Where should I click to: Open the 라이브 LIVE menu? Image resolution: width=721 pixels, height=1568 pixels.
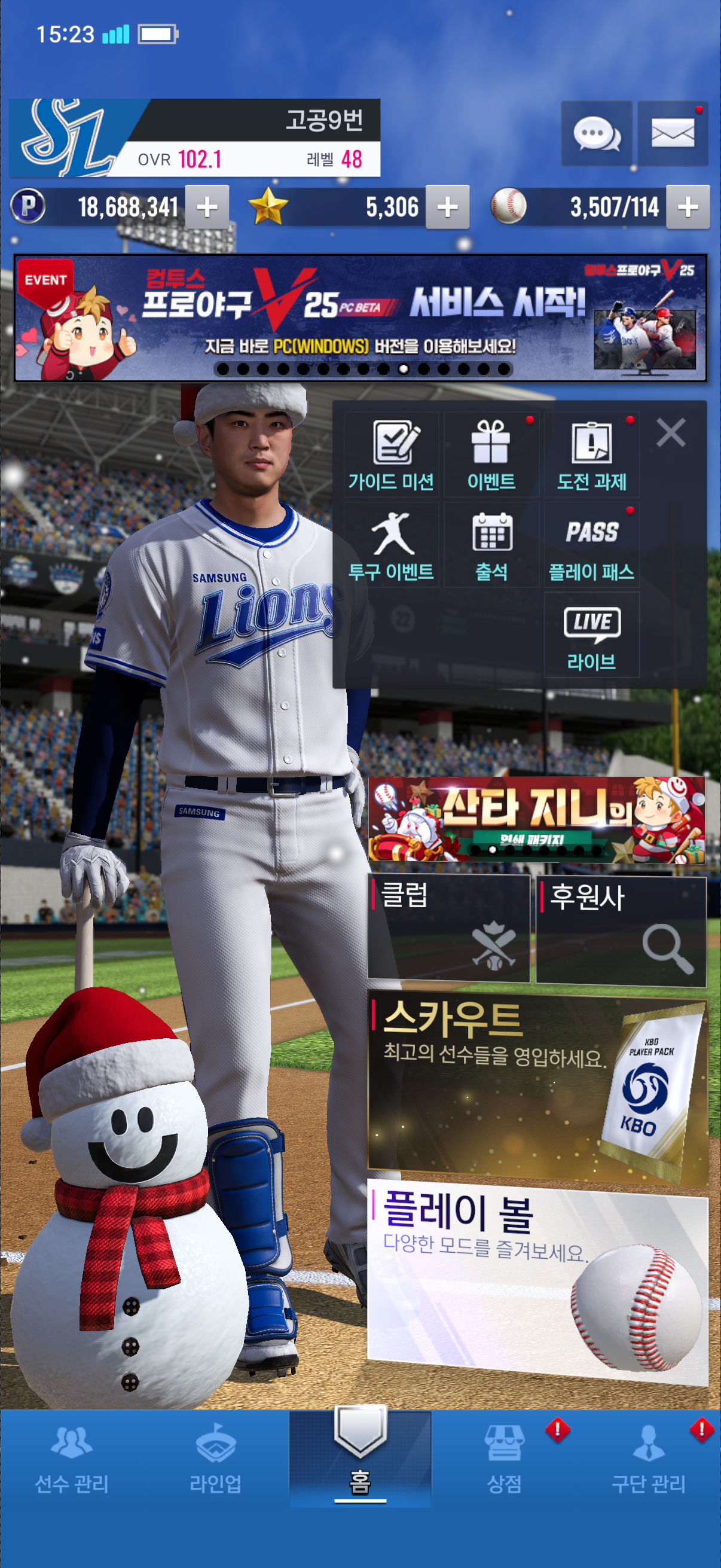(591, 635)
